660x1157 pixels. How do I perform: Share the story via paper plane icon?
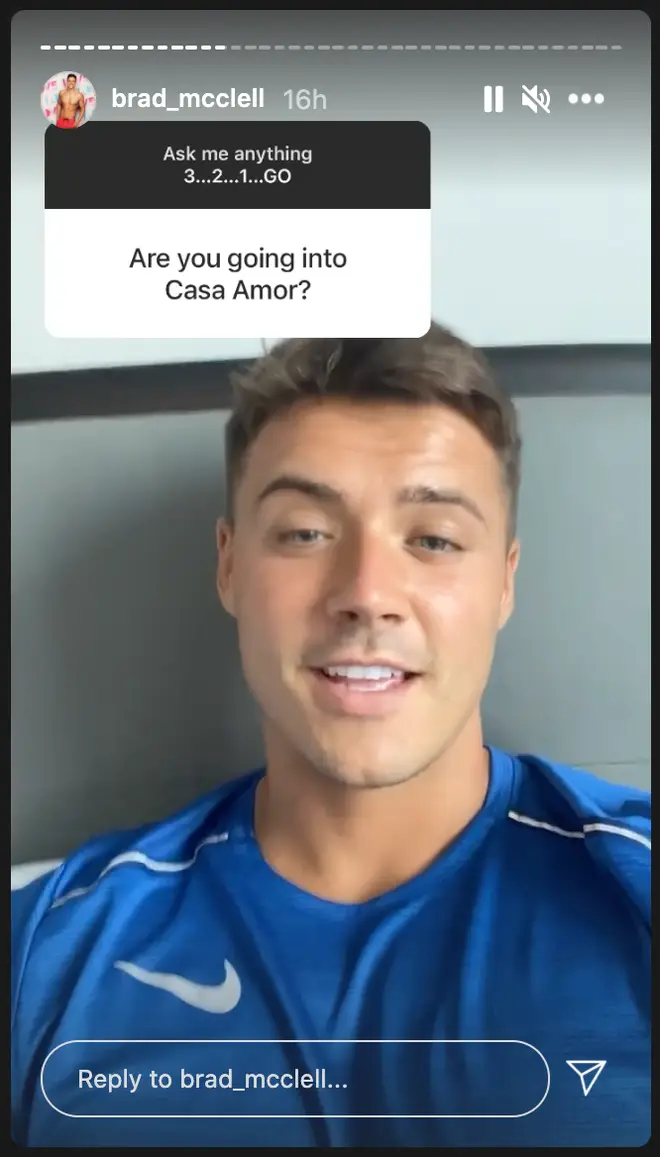coord(586,1078)
